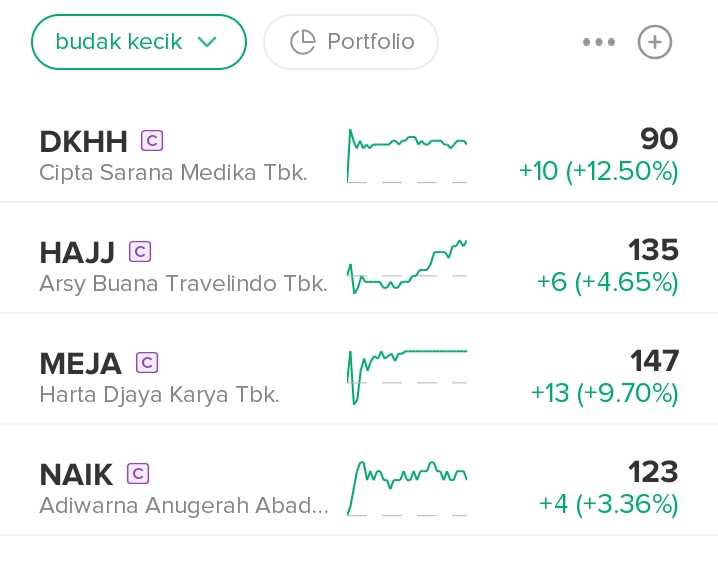This screenshot has width=718, height=566.
Task: Add a new stock with the plus icon
Action: 655,42
